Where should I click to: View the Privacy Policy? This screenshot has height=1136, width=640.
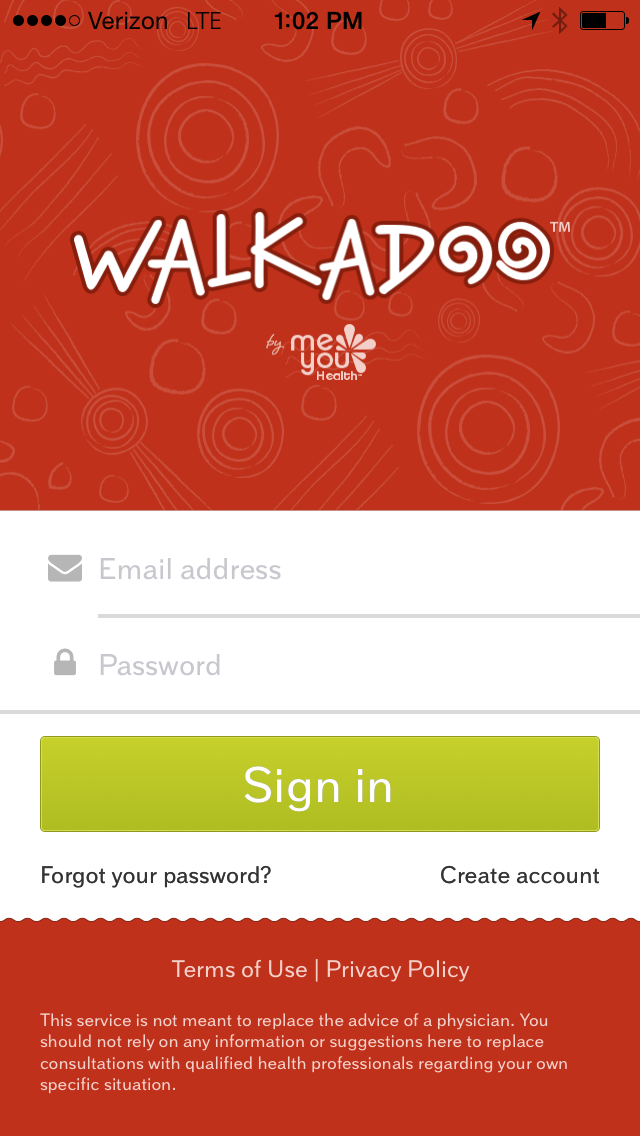[398, 969]
